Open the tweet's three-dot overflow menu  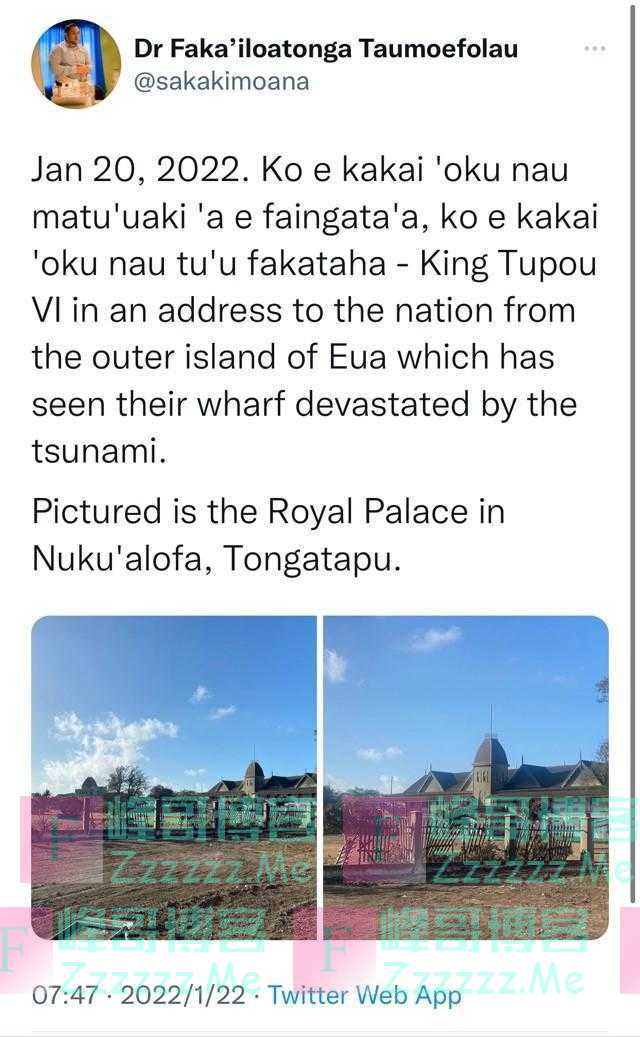click(595, 49)
